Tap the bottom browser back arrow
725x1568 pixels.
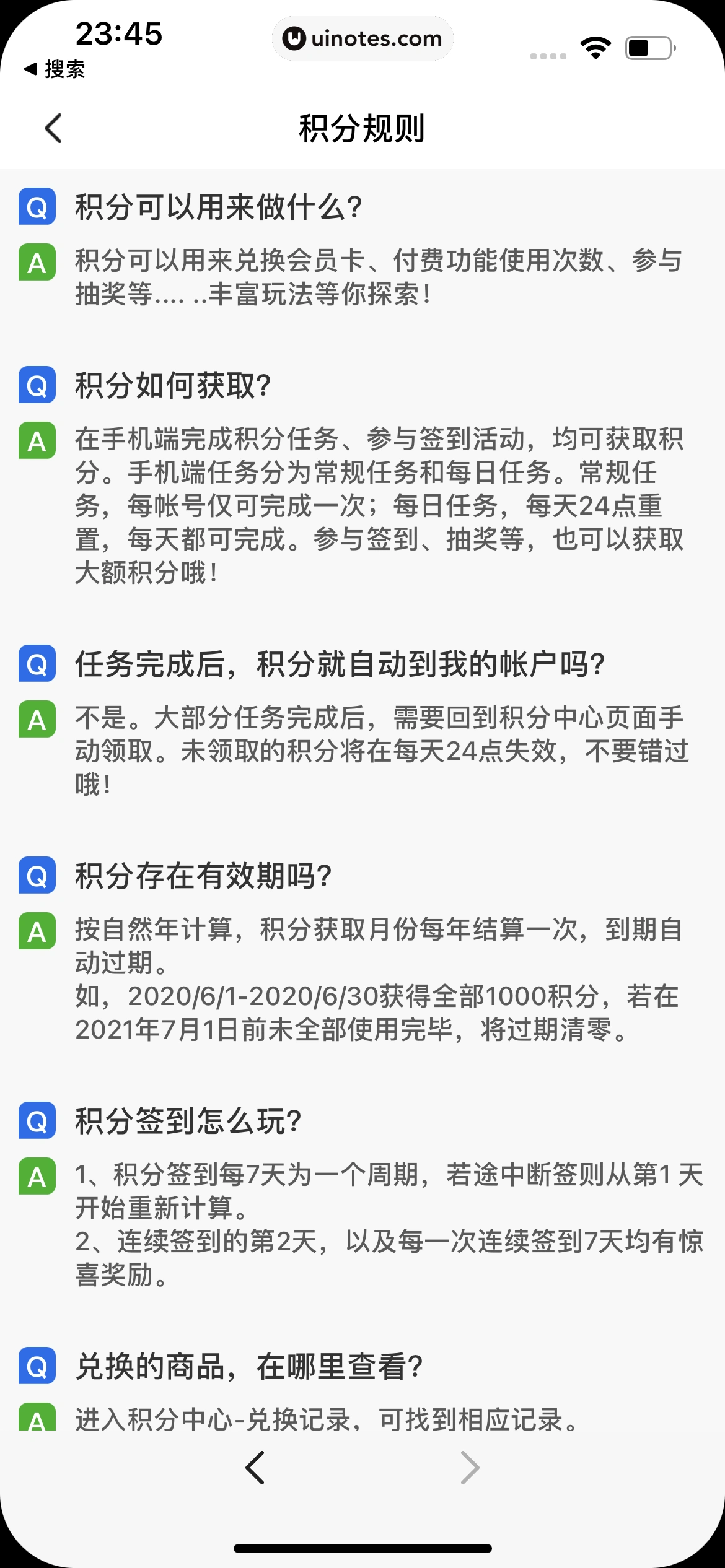(255, 1468)
